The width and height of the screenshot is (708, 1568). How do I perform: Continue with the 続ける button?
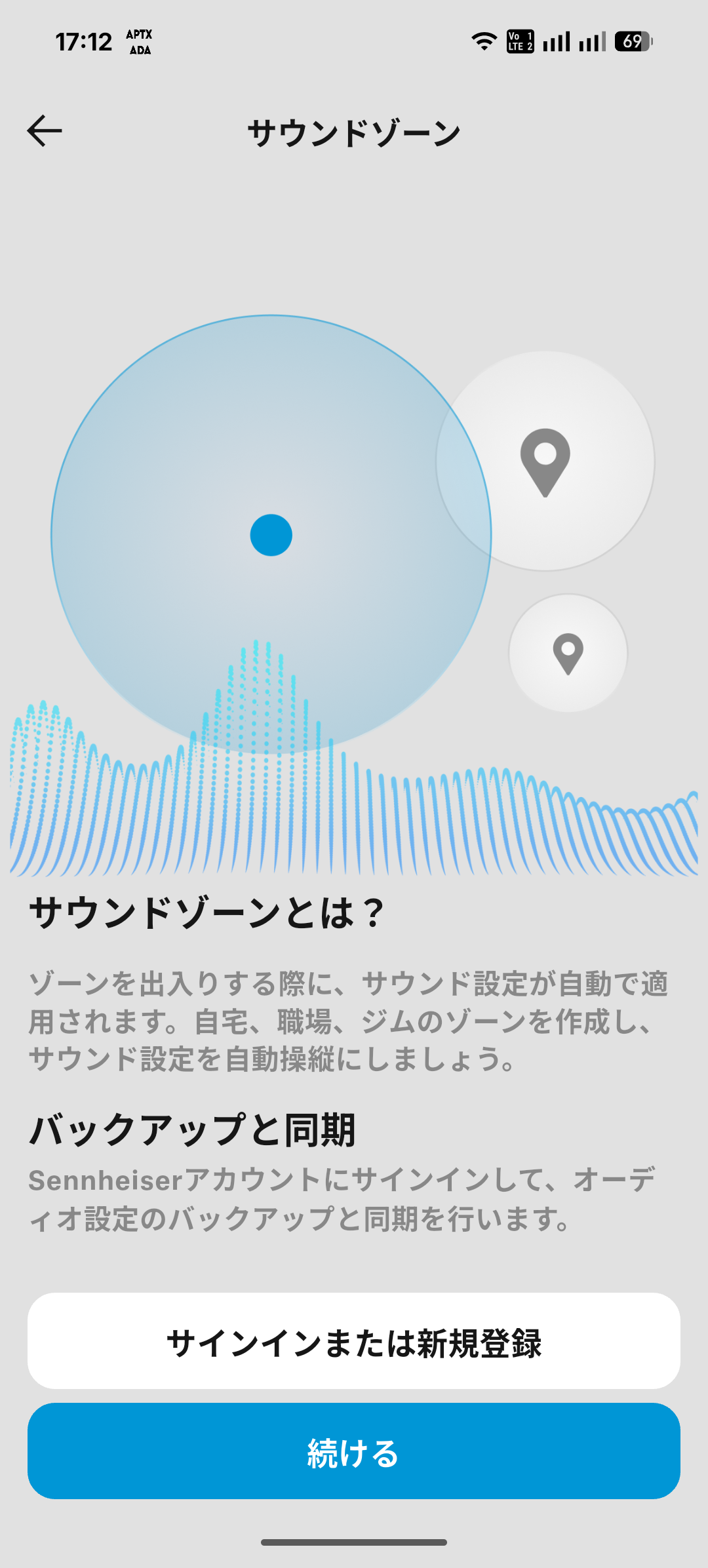click(354, 1451)
